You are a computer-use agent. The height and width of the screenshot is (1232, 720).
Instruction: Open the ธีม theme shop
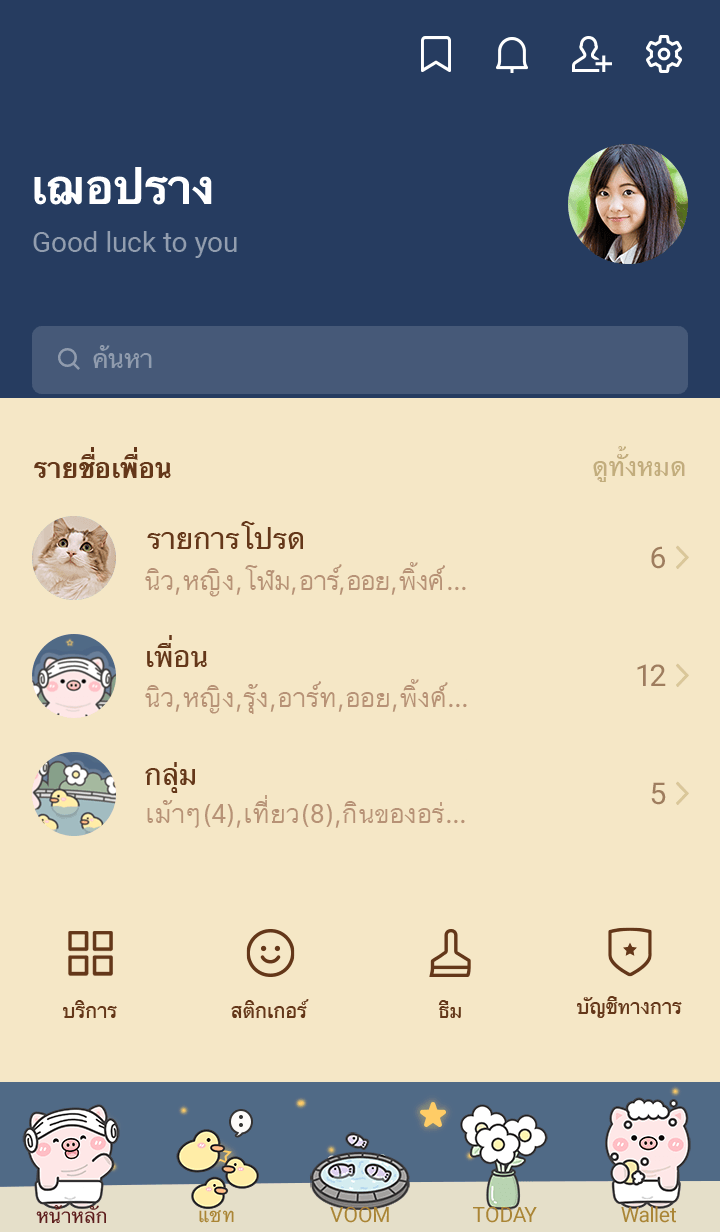tap(450, 972)
